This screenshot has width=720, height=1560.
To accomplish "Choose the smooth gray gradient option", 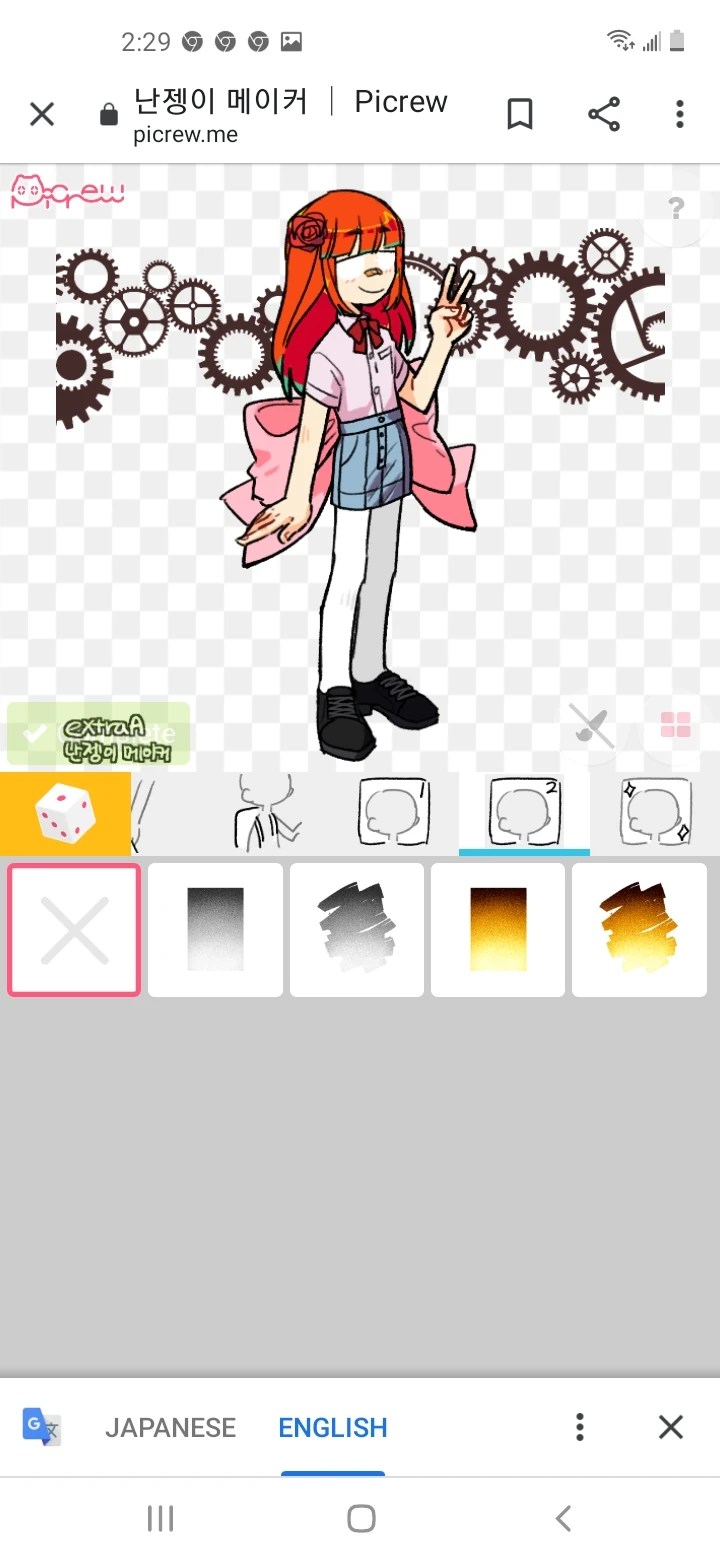I will pyautogui.click(x=215, y=930).
